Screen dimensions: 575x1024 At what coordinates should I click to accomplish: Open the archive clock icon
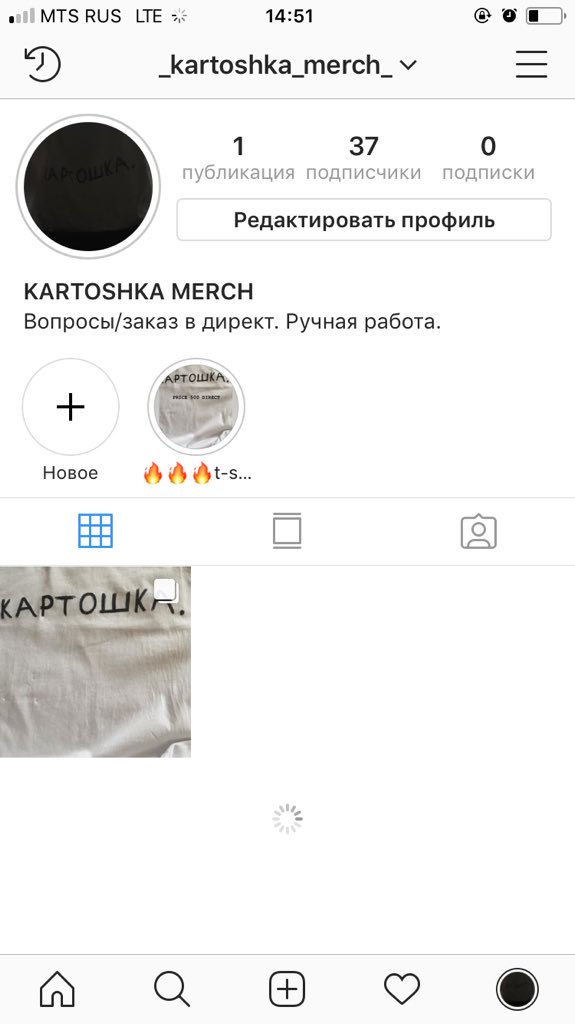point(42,64)
